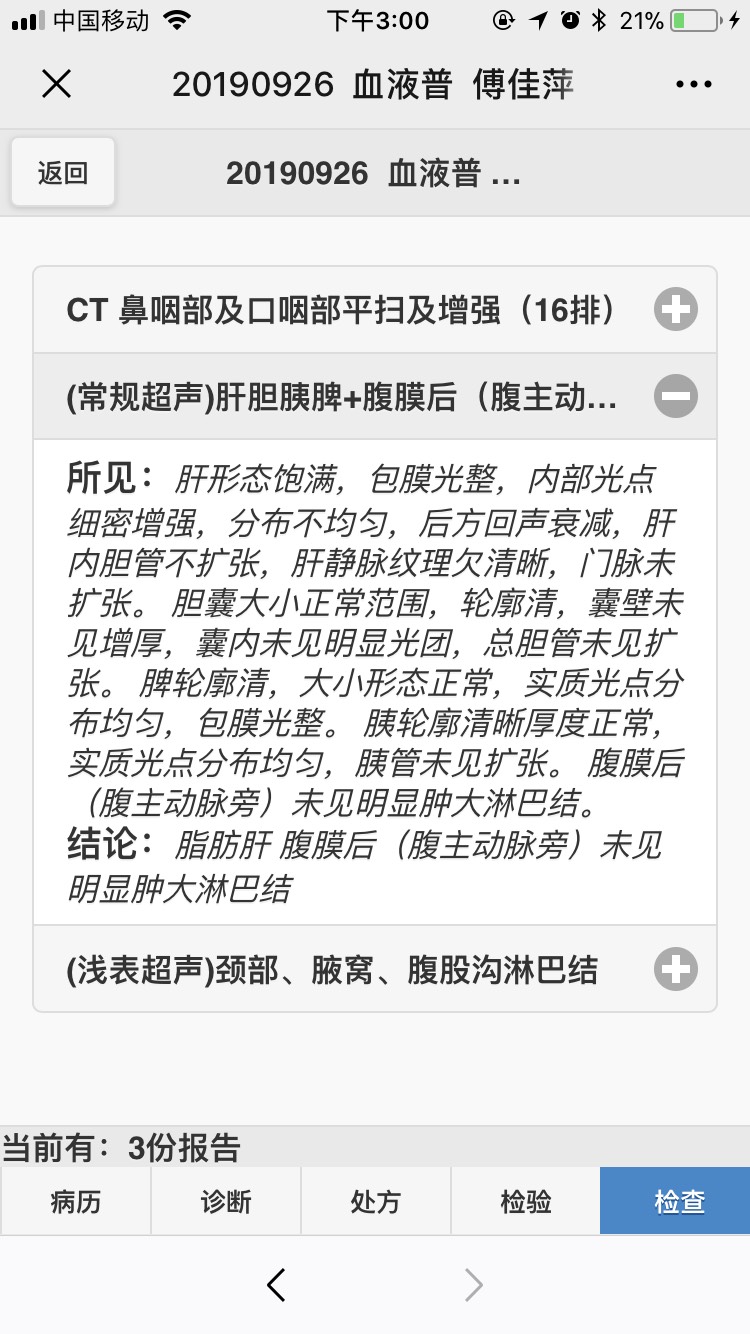
Task: Open the three-dot overflow menu
Action: point(694,85)
